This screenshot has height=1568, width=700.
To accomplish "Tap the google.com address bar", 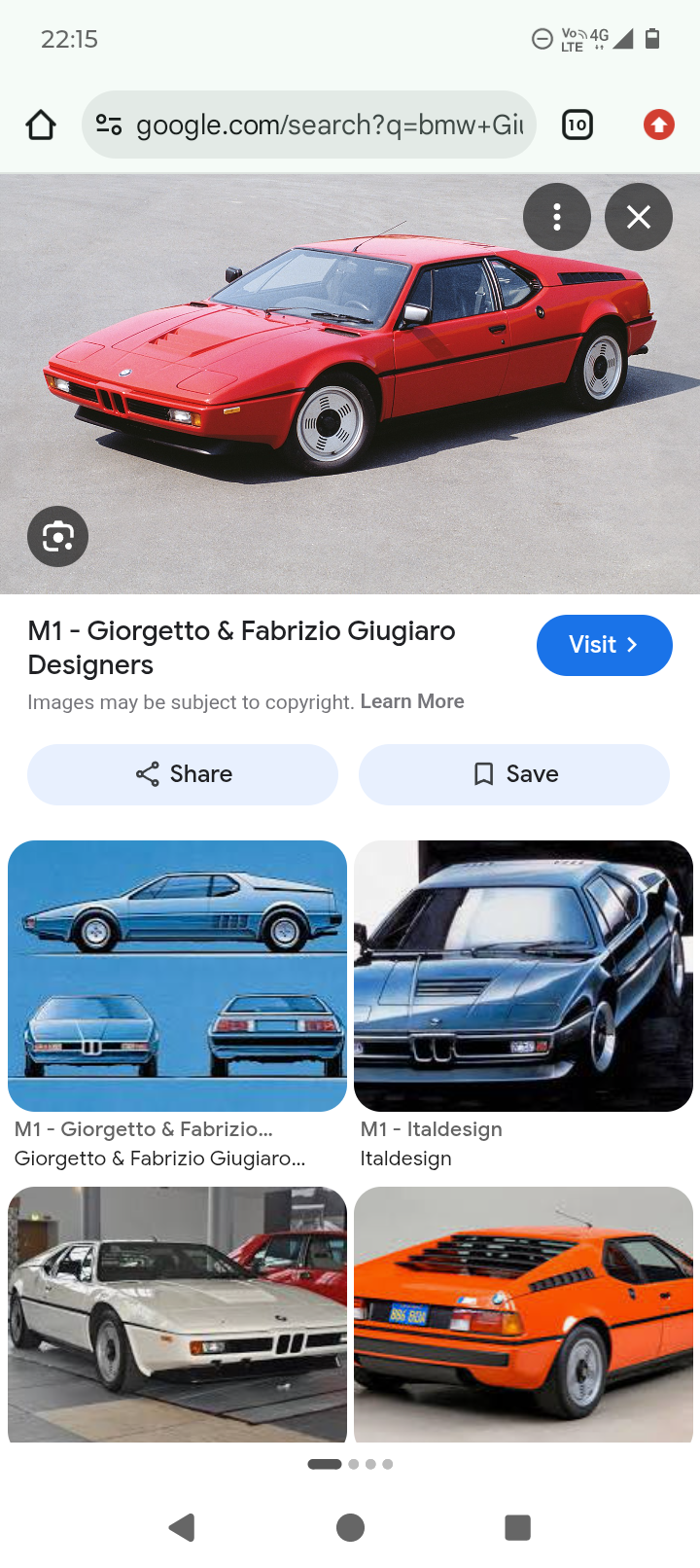I will point(309,125).
